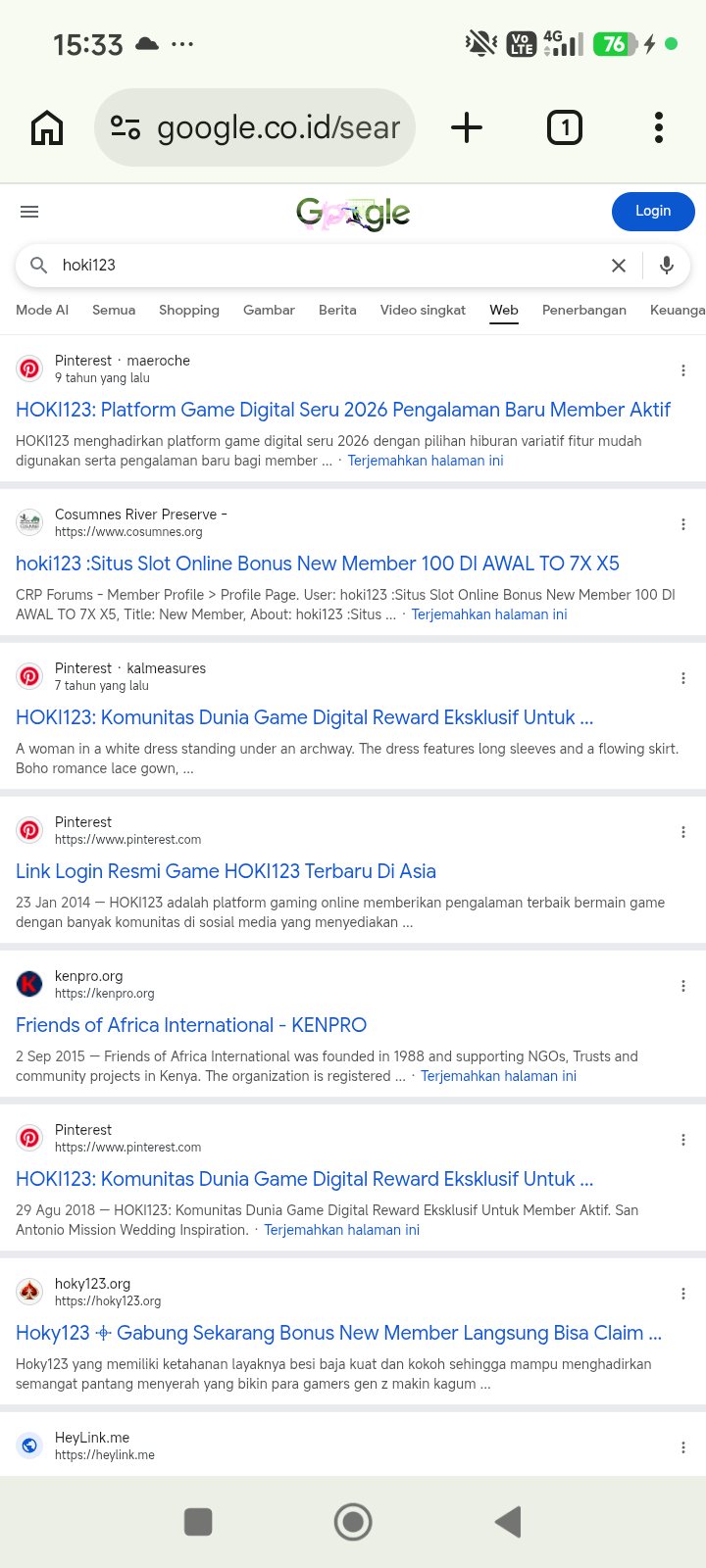Open the Shopping tab
The height and width of the screenshot is (1568, 706).
click(x=189, y=311)
